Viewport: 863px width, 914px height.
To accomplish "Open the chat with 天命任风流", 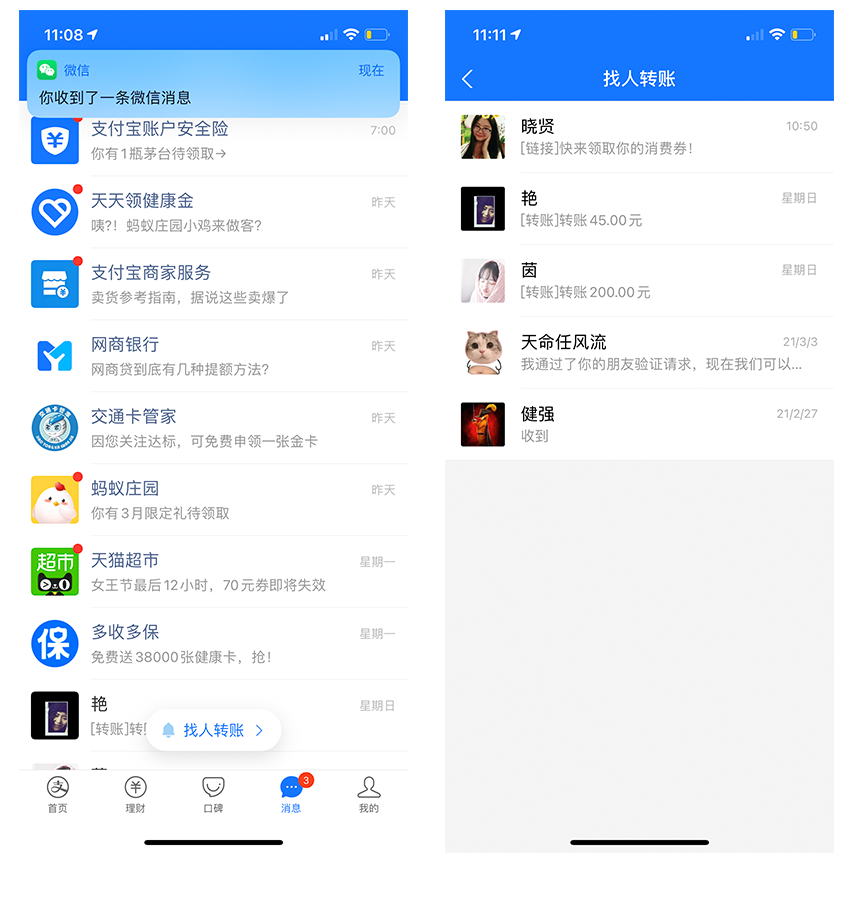I will coord(639,353).
